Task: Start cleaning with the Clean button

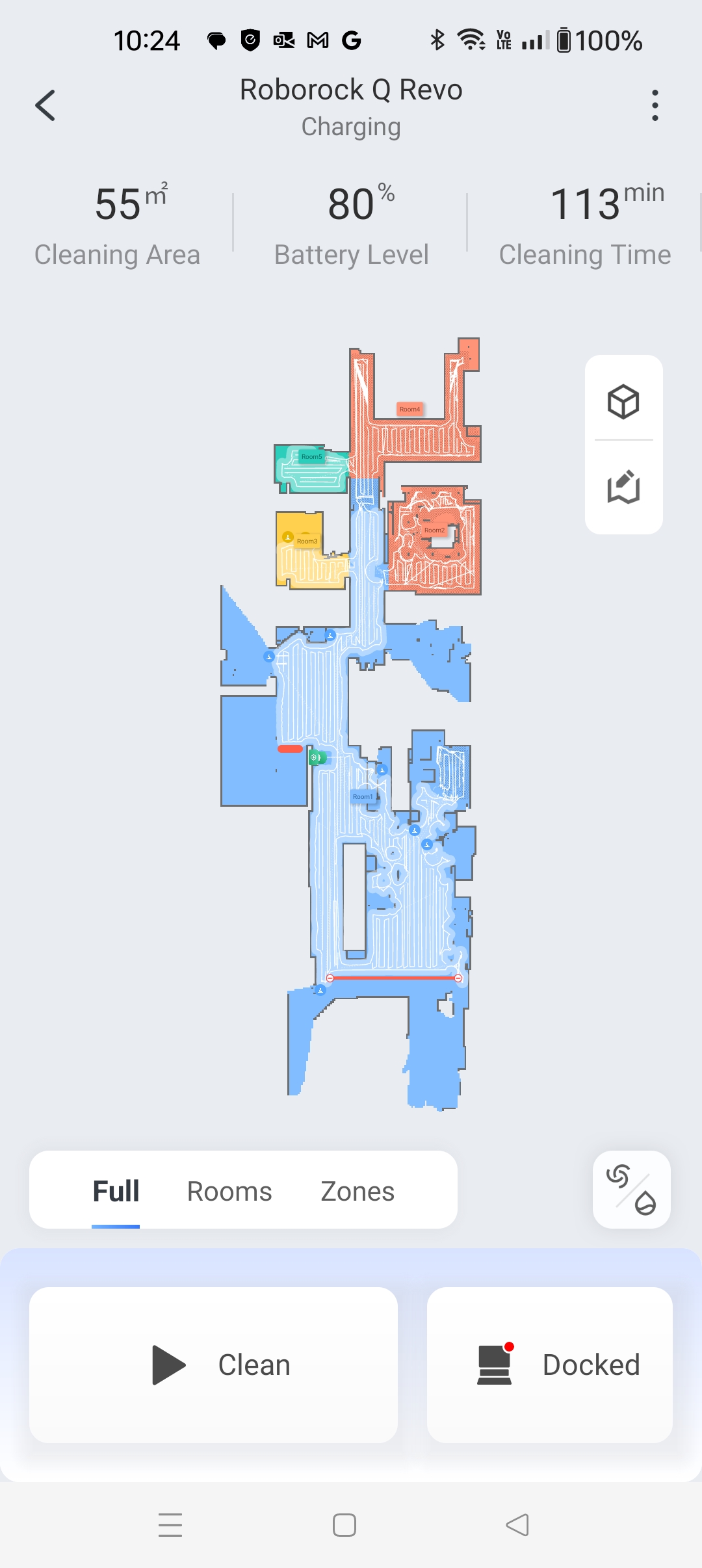Action: (213, 1365)
